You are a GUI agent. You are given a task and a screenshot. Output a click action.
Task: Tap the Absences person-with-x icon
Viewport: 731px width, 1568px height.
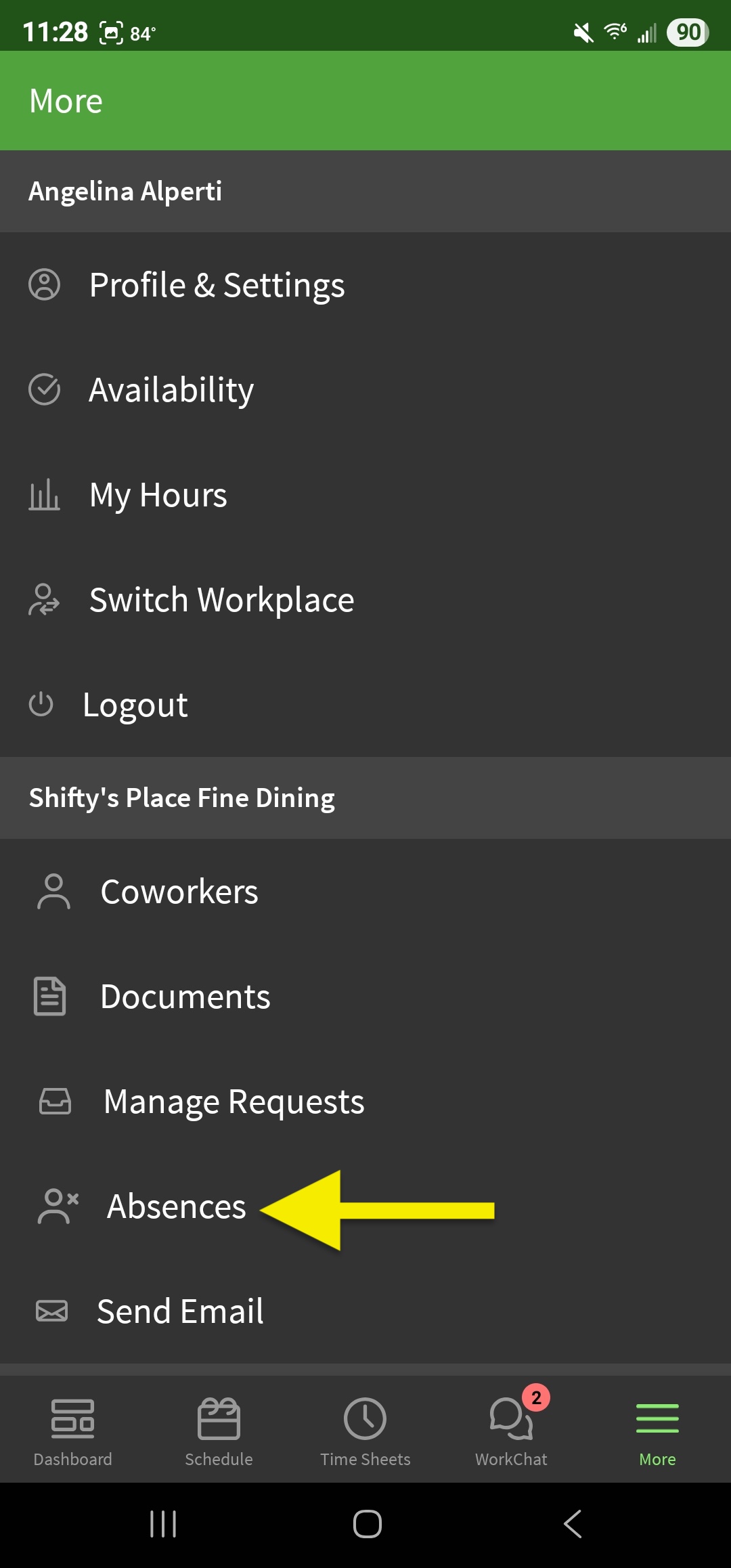58,1206
